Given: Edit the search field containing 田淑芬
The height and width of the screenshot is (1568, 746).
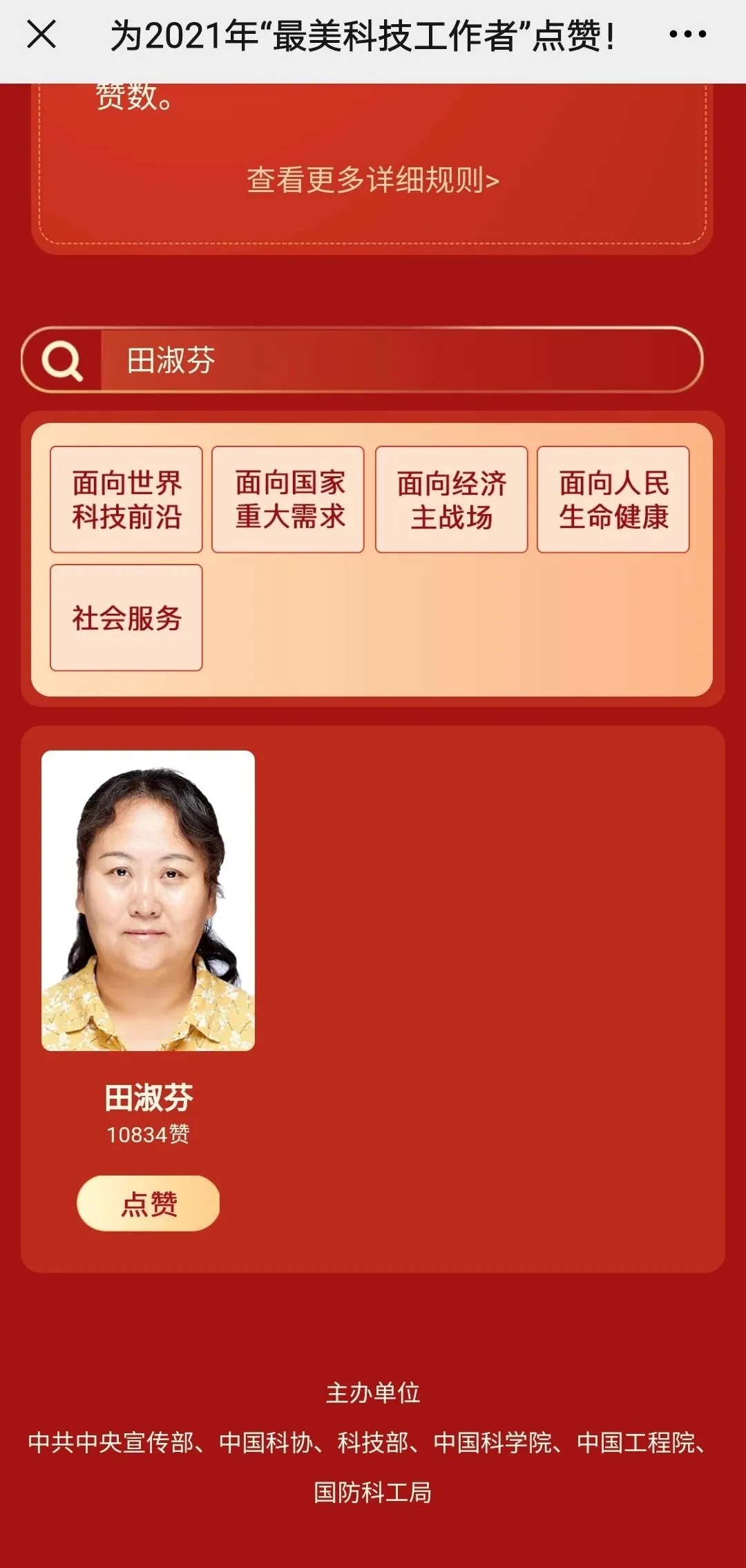Looking at the screenshot, I should (401, 361).
